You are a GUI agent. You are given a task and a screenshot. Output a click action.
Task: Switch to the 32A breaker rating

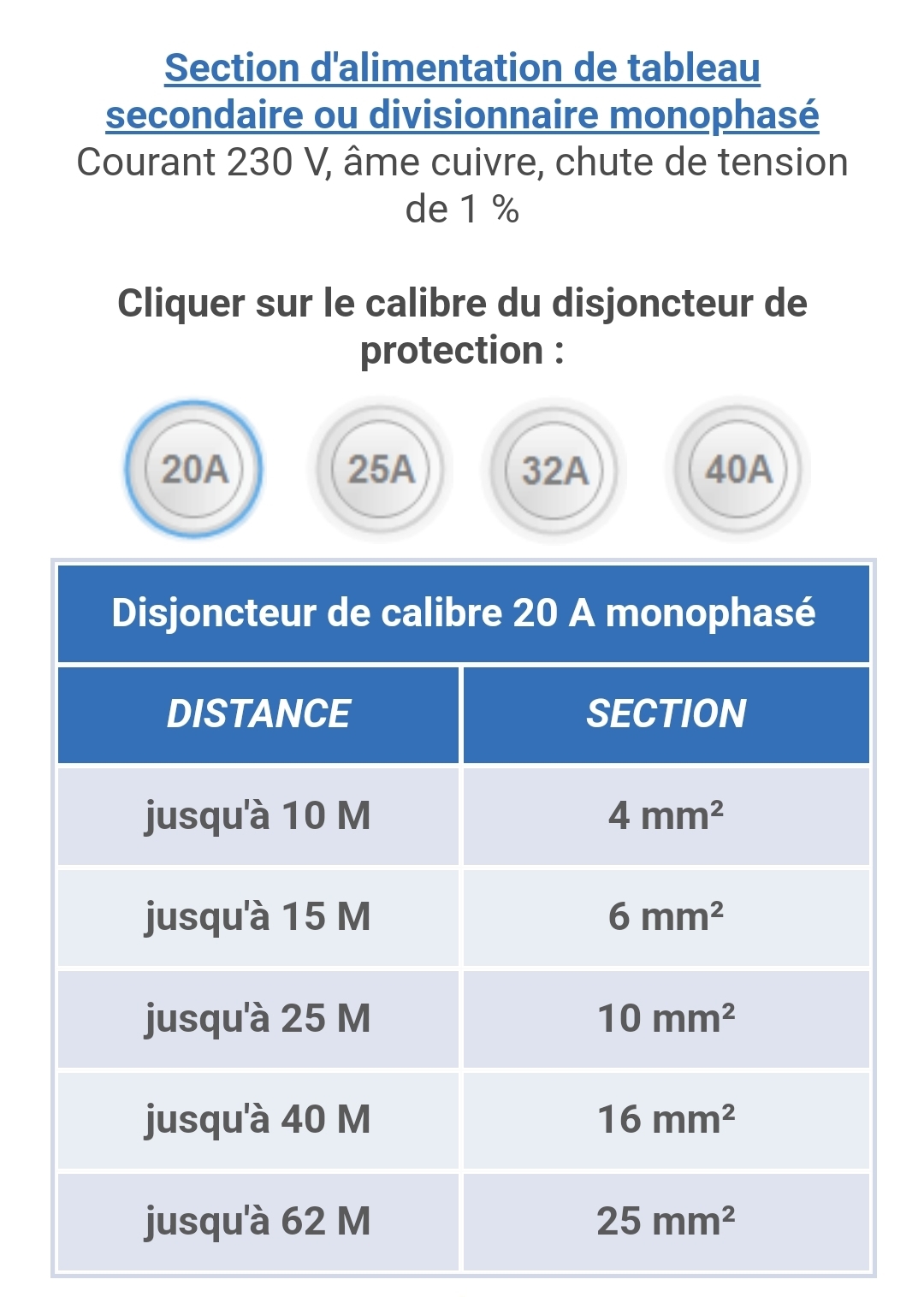tap(555, 471)
